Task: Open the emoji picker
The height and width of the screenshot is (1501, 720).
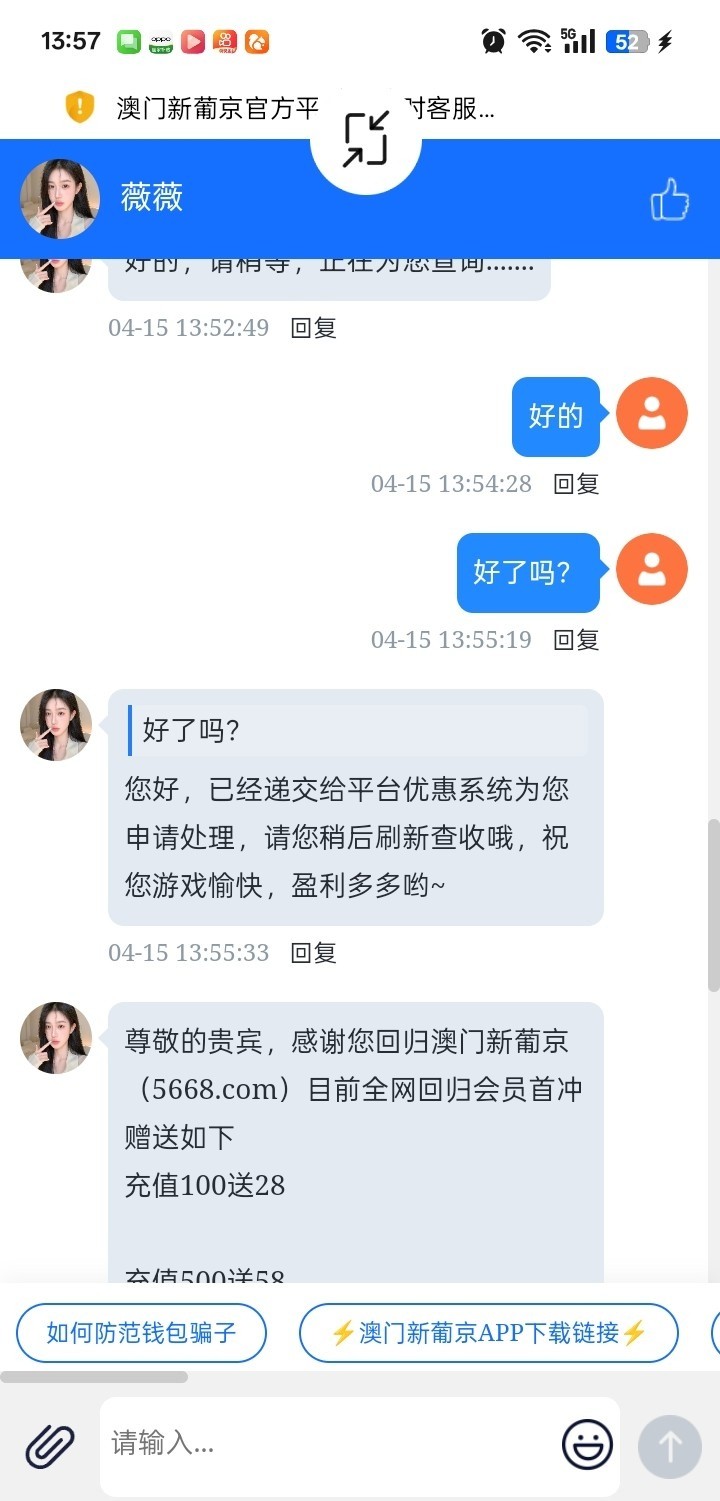Action: [587, 1445]
